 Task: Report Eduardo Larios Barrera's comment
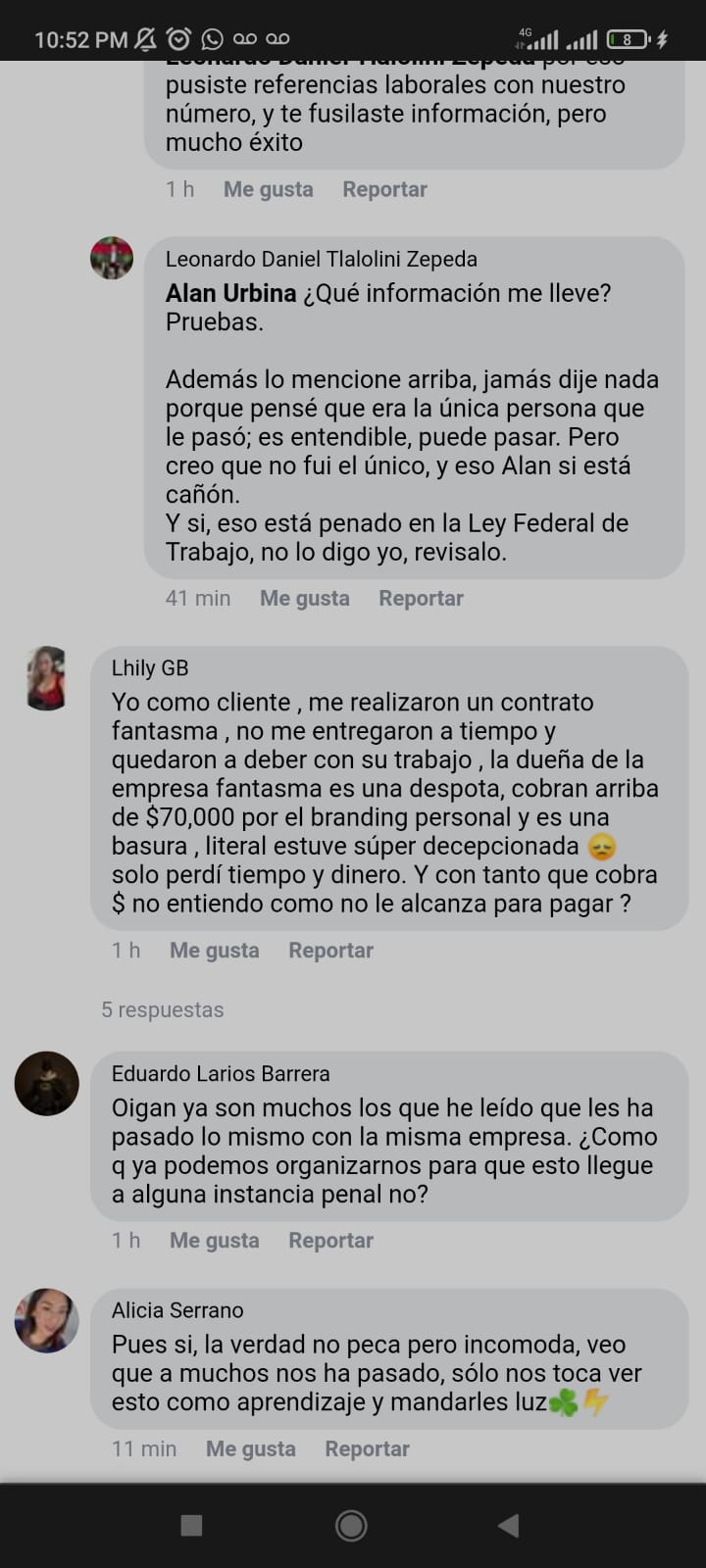click(330, 1240)
